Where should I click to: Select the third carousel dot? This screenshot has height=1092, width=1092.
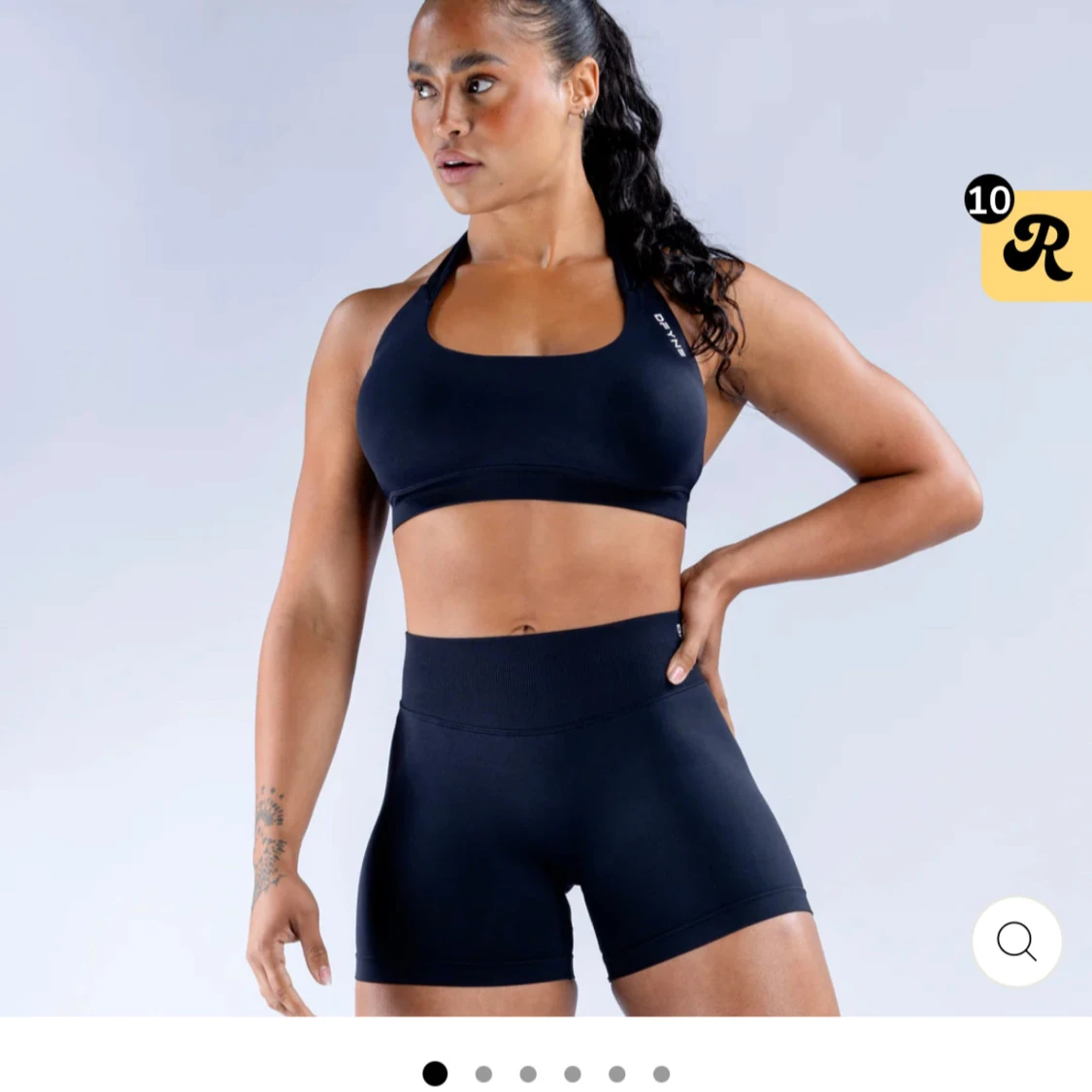pyautogui.click(x=528, y=1074)
